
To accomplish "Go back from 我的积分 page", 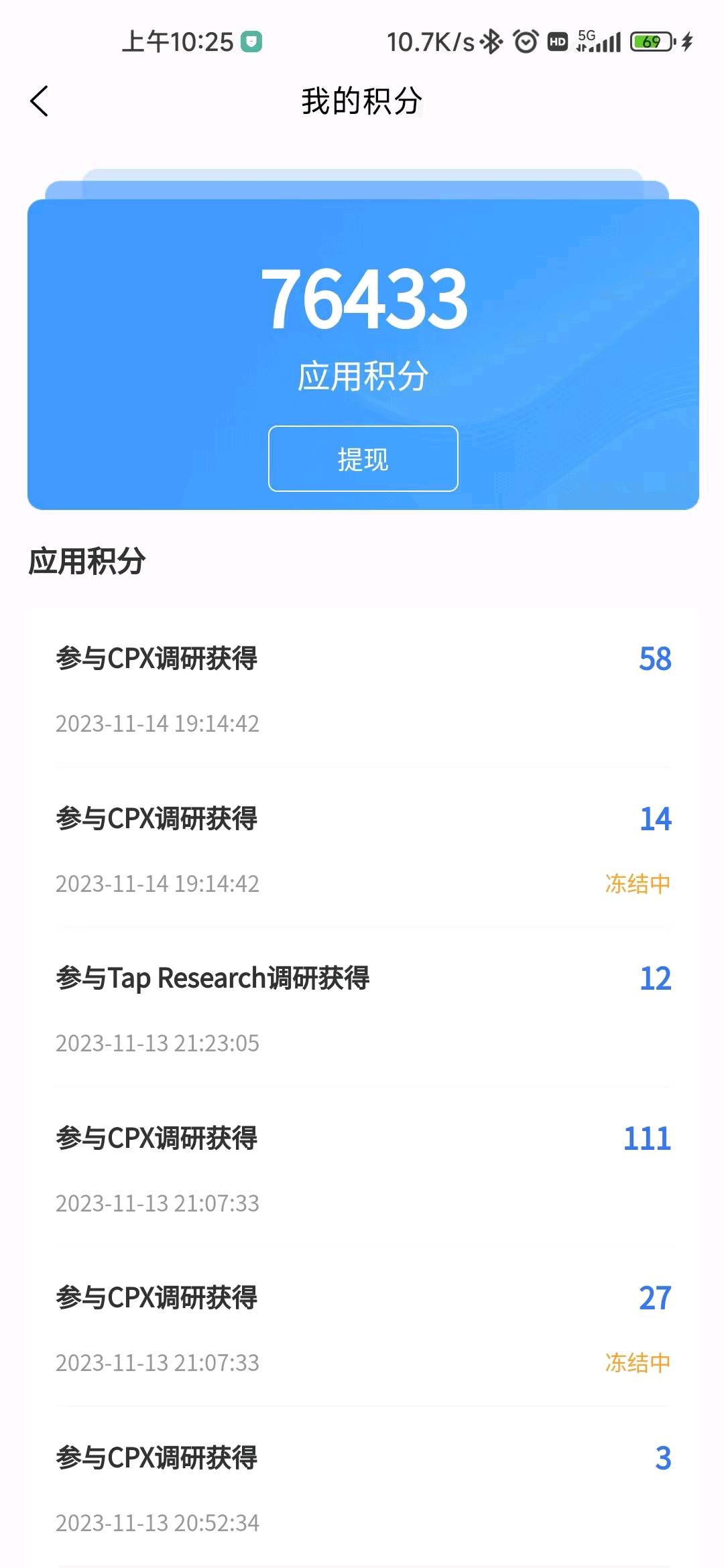I will pyautogui.click(x=40, y=101).
